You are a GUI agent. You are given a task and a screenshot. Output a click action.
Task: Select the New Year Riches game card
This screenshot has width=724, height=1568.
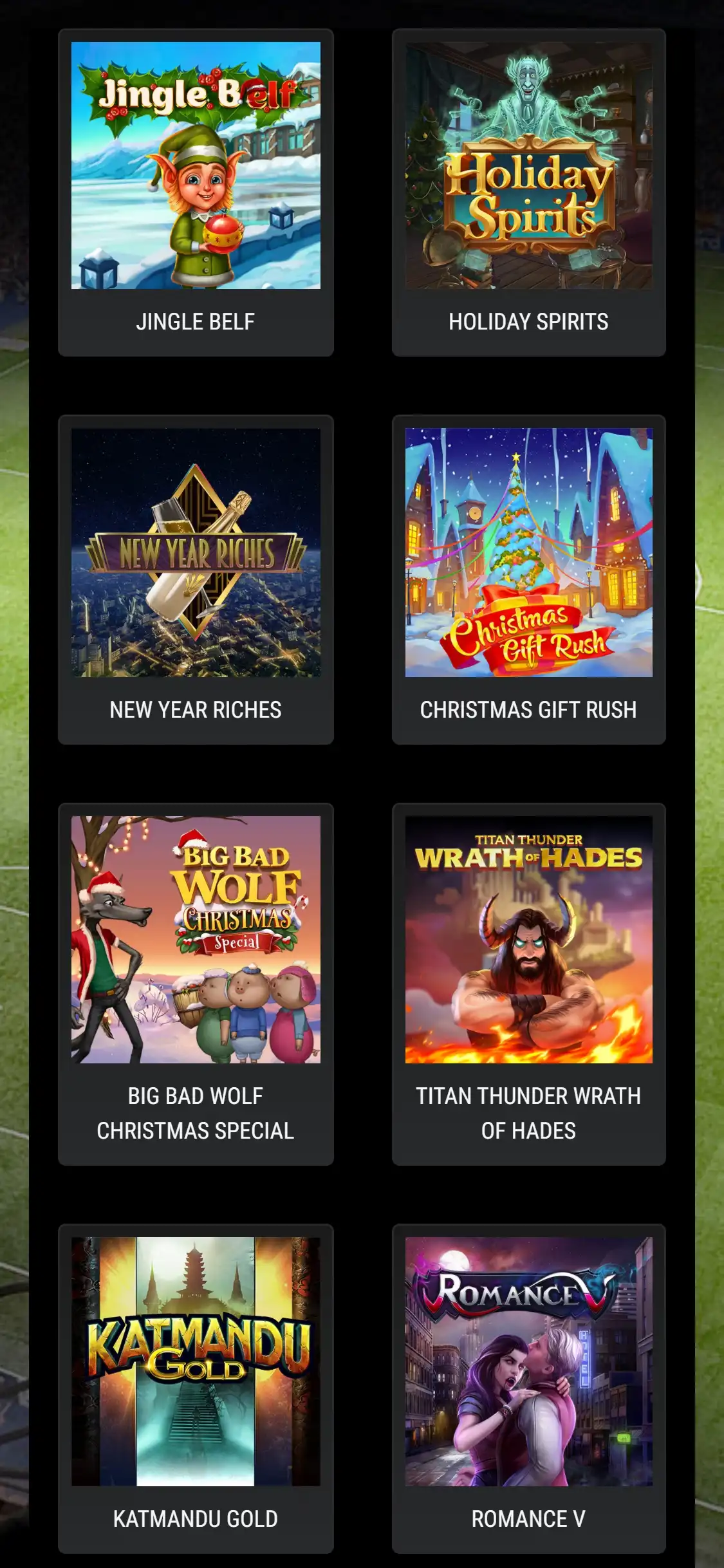(196, 552)
